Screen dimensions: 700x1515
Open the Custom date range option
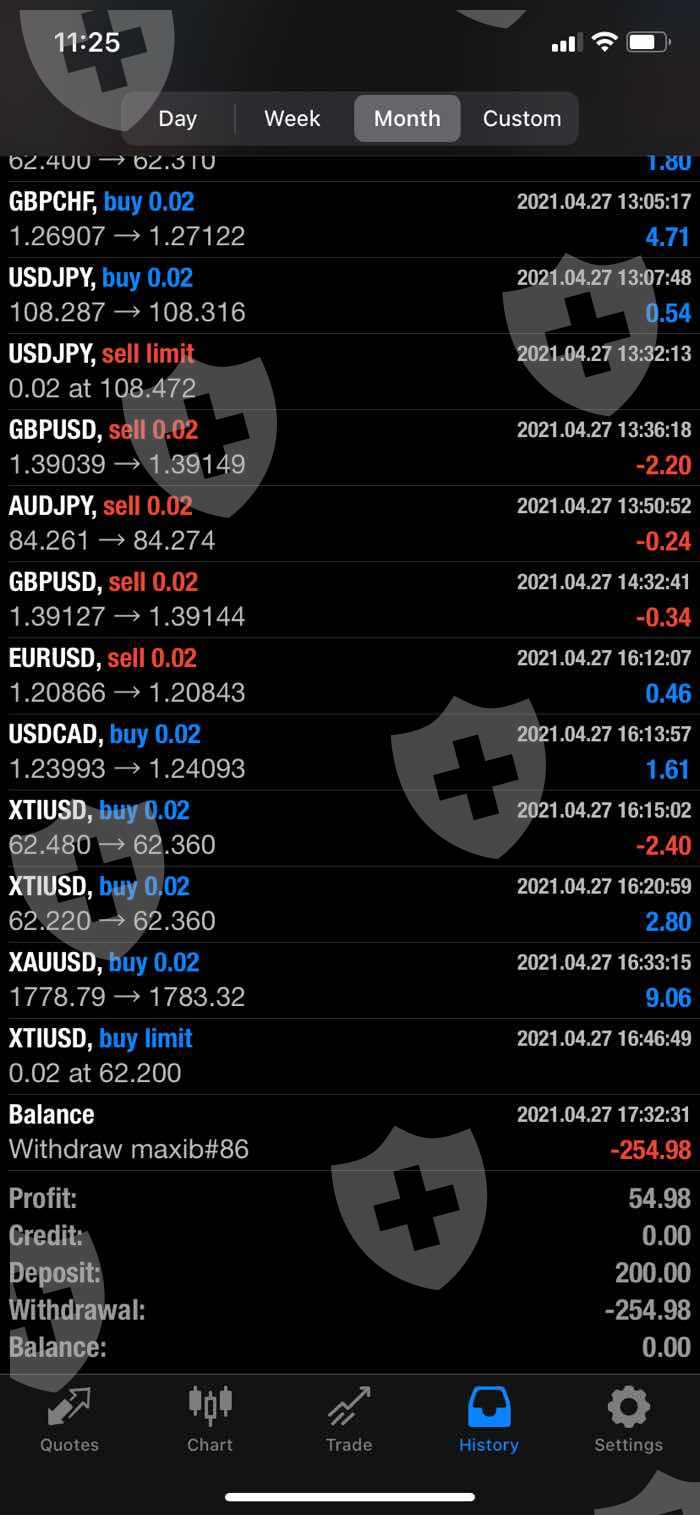click(521, 118)
